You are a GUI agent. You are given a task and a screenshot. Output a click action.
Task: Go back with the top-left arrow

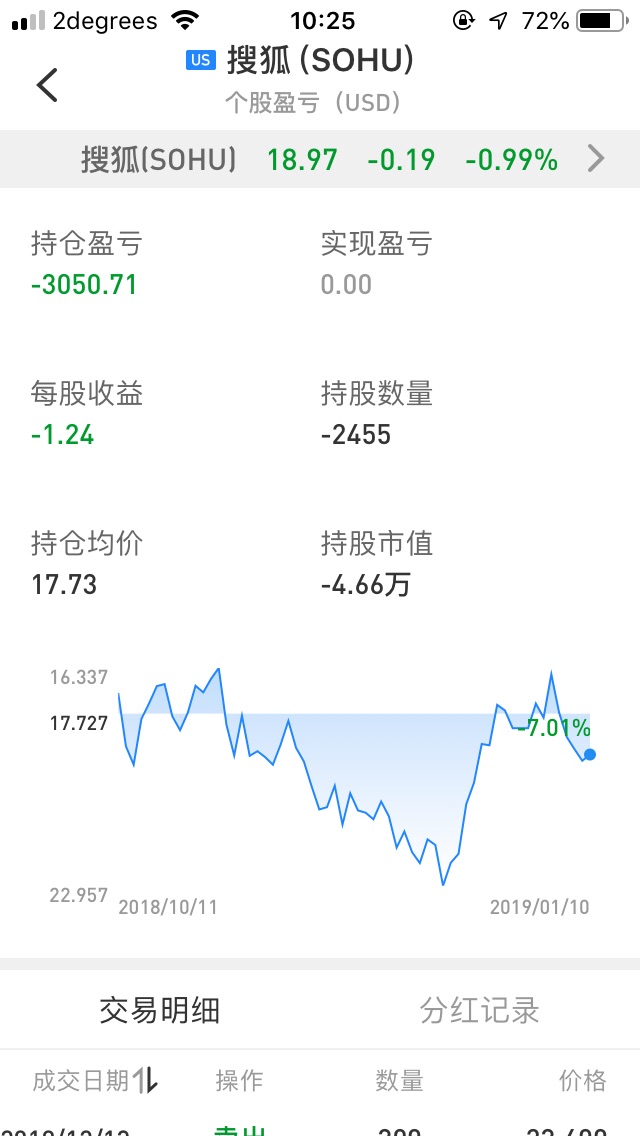click(x=47, y=84)
